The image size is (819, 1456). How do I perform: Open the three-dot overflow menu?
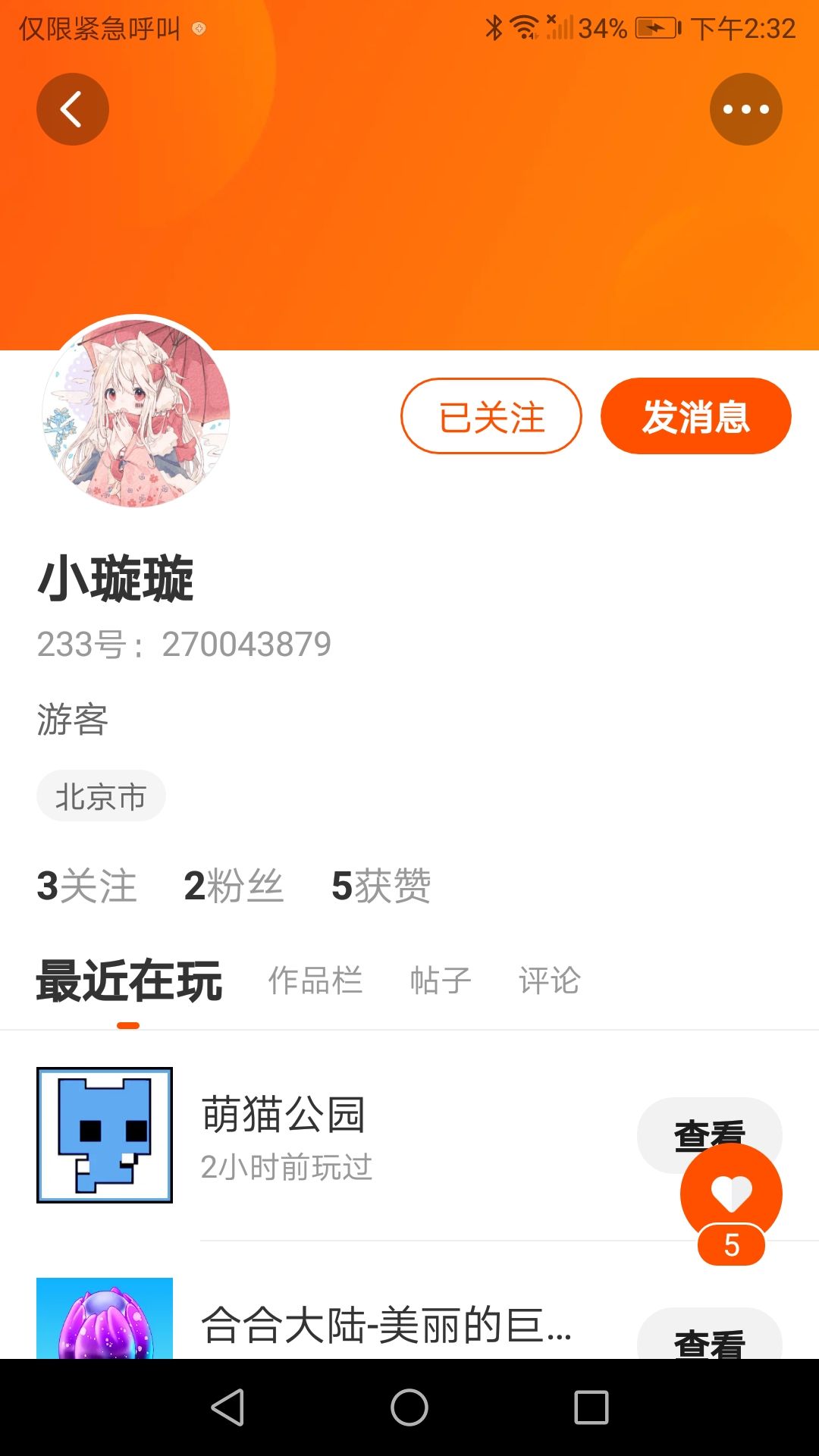tap(746, 109)
